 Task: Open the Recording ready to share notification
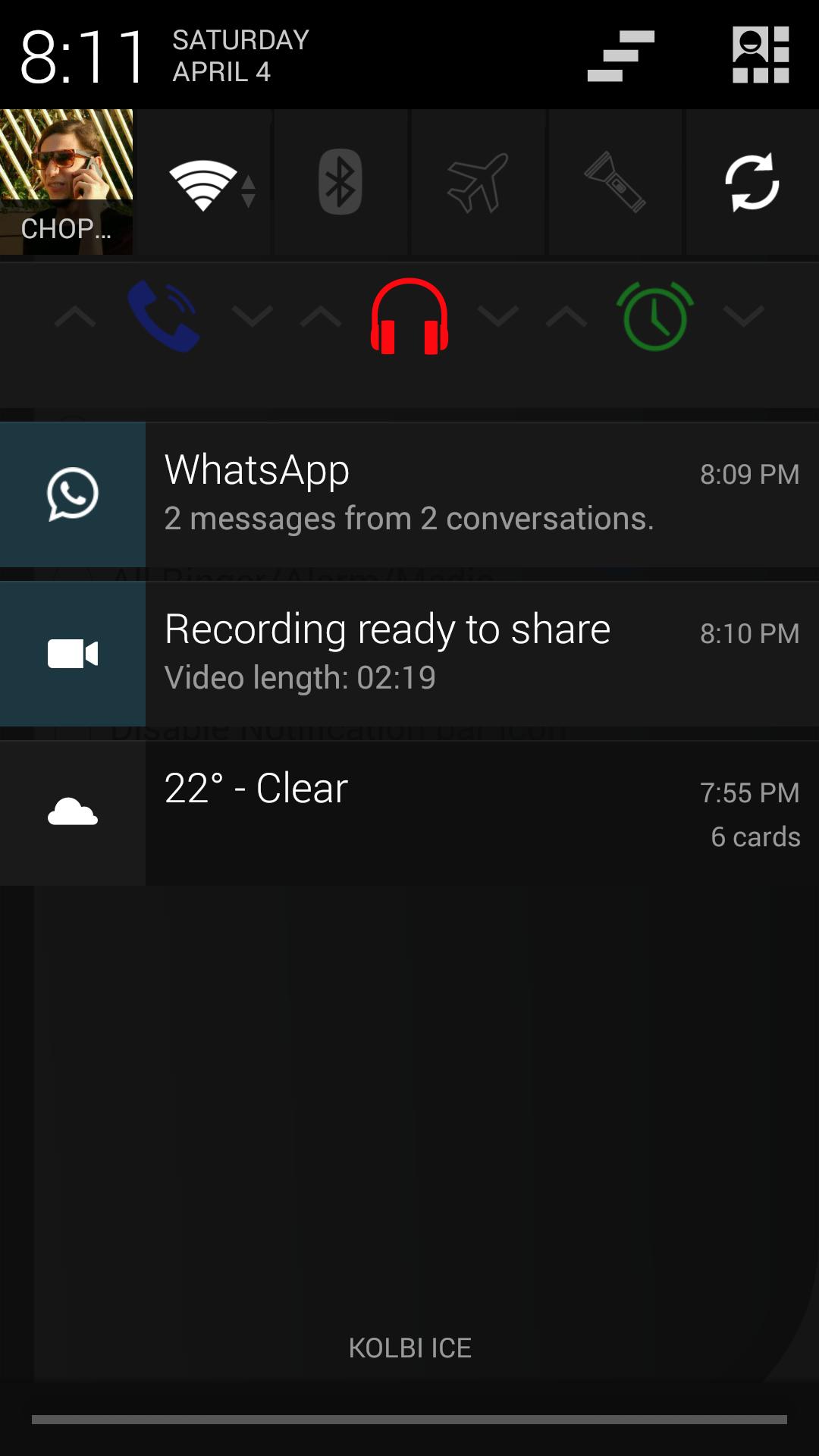409,654
